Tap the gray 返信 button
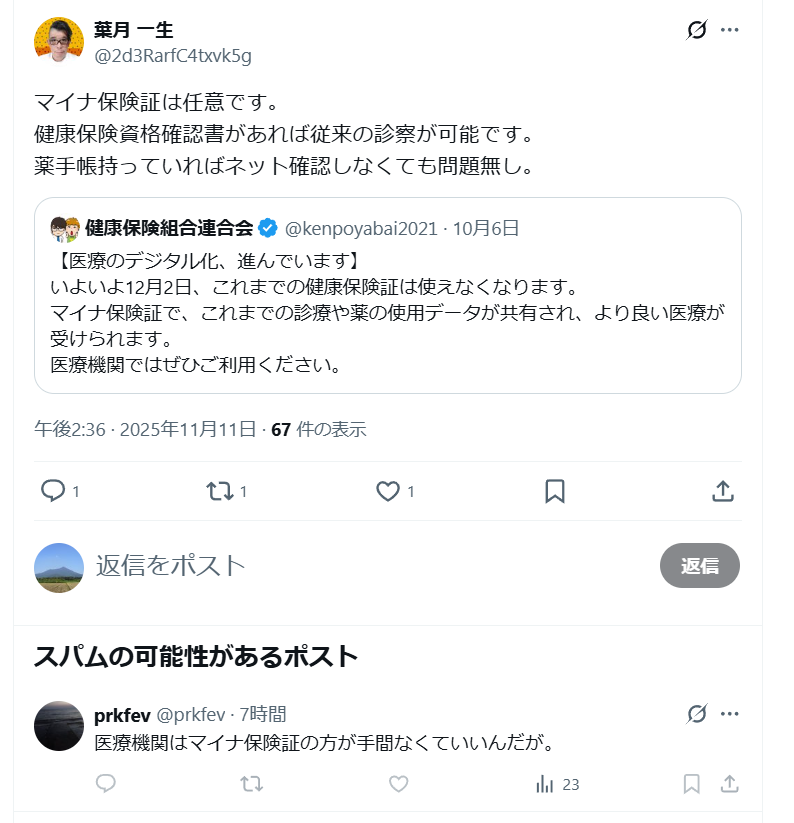The image size is (794, 823). [x=700, y=566]
